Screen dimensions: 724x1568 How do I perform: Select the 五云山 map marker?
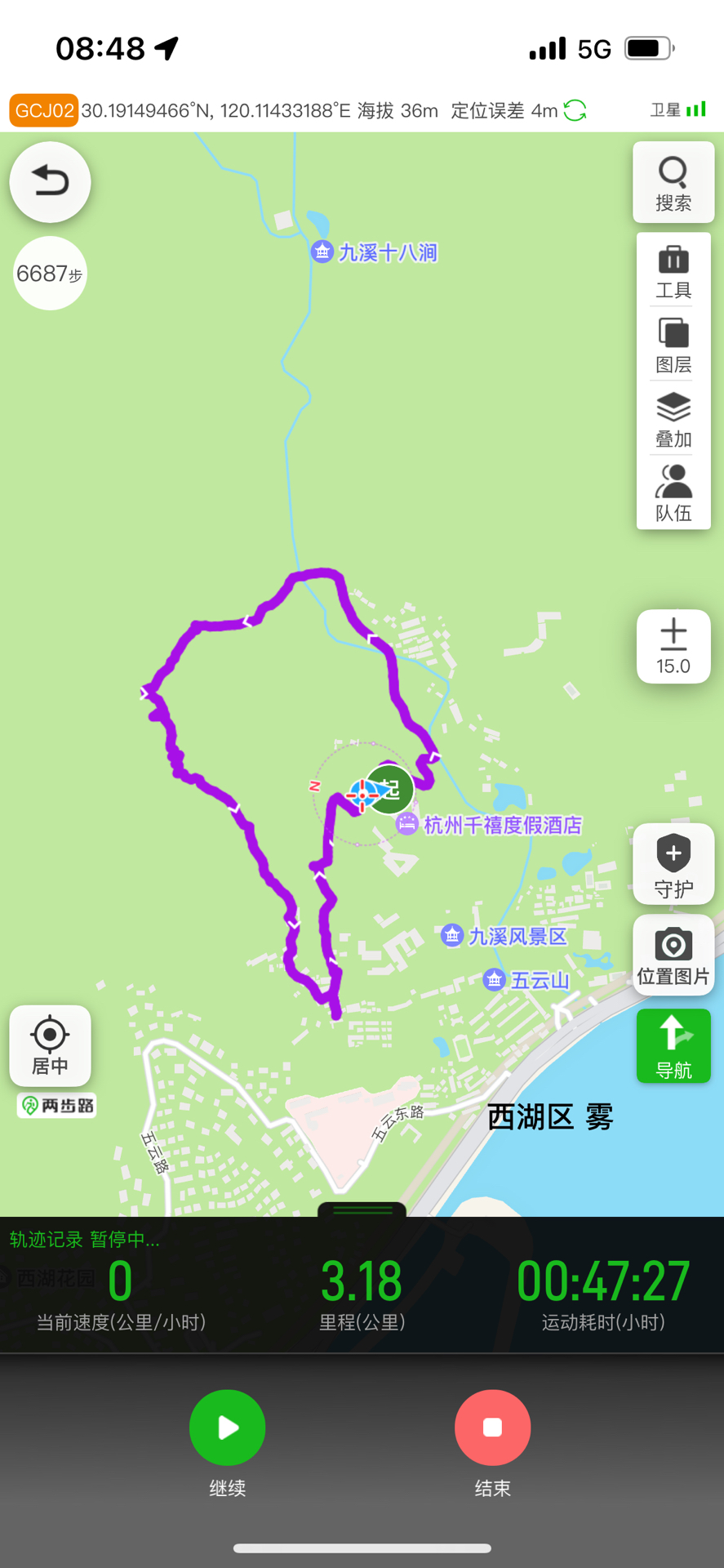point(494,979)
